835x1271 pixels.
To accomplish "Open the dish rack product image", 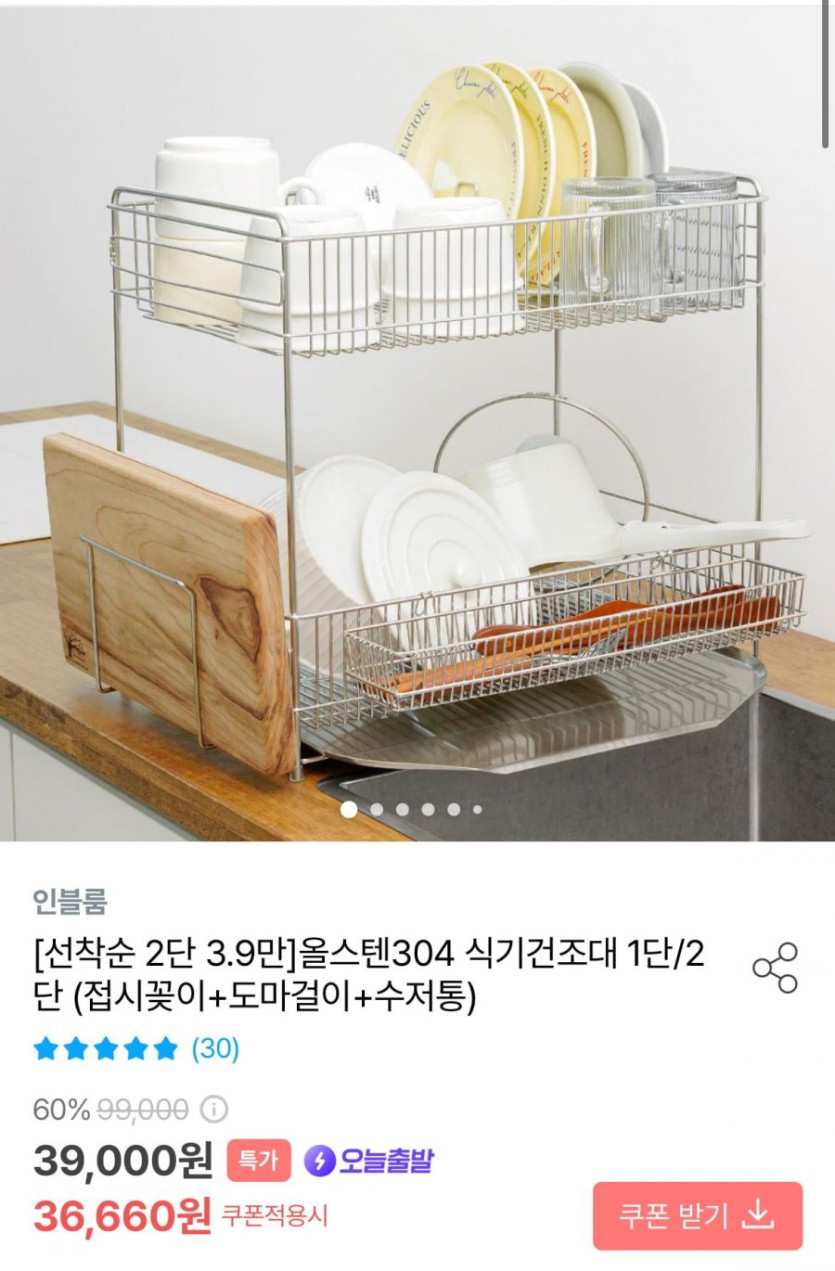I will 417,420.
